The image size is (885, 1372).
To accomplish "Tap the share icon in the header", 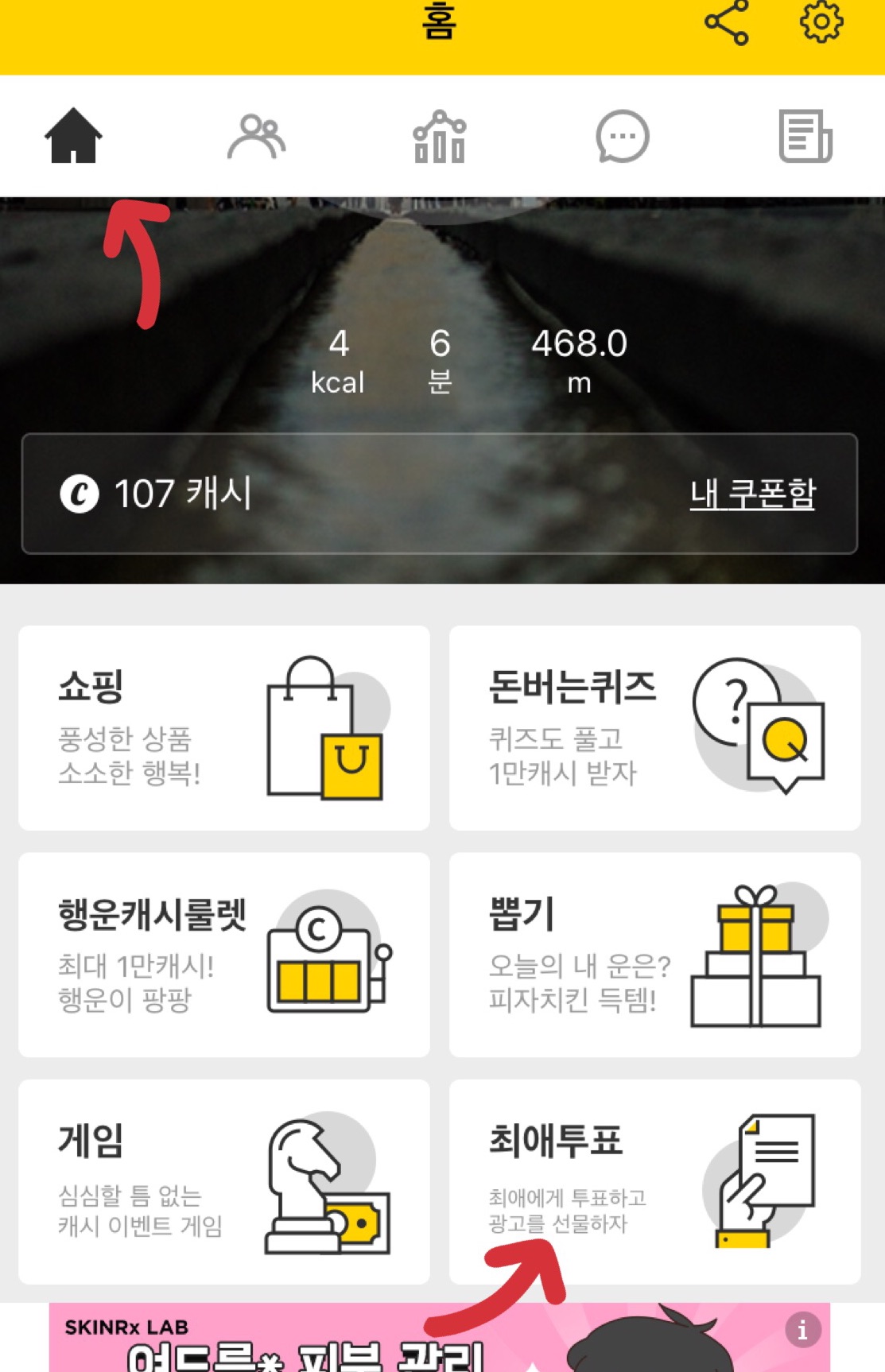I will (726, 22).
